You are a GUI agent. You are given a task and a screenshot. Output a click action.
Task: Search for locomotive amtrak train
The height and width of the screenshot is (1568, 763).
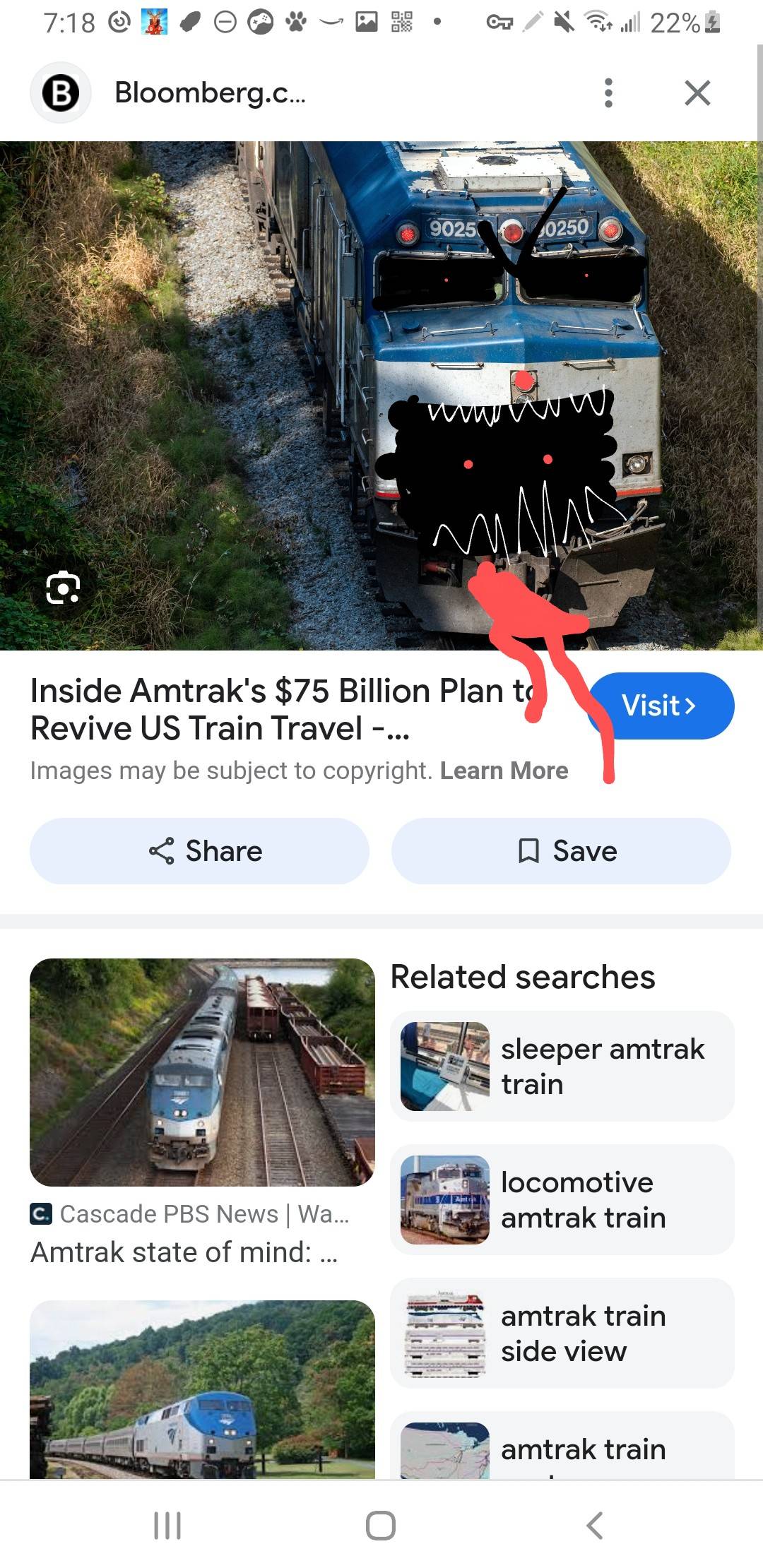pyautogui.click(x=562, y=1200)
